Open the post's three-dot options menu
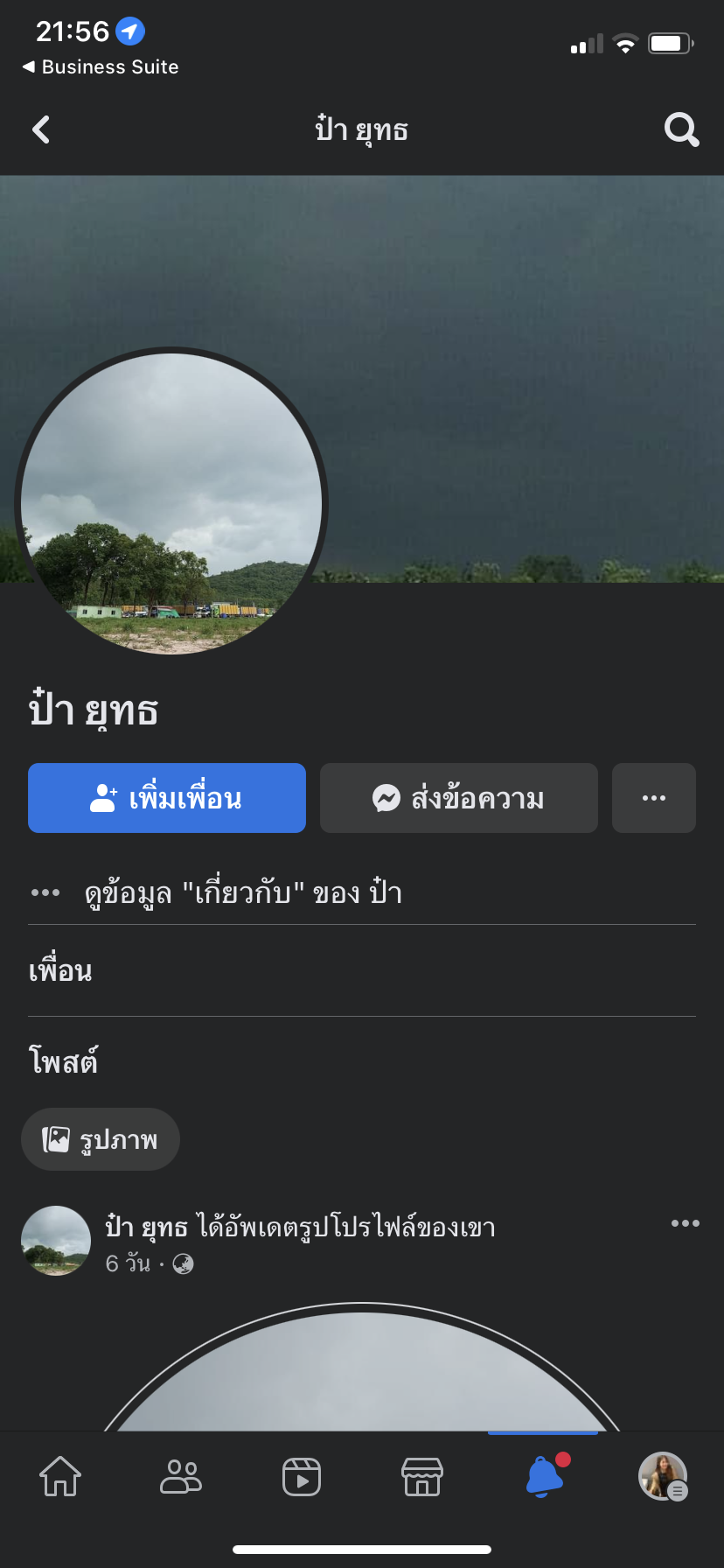 (685, 1223)
